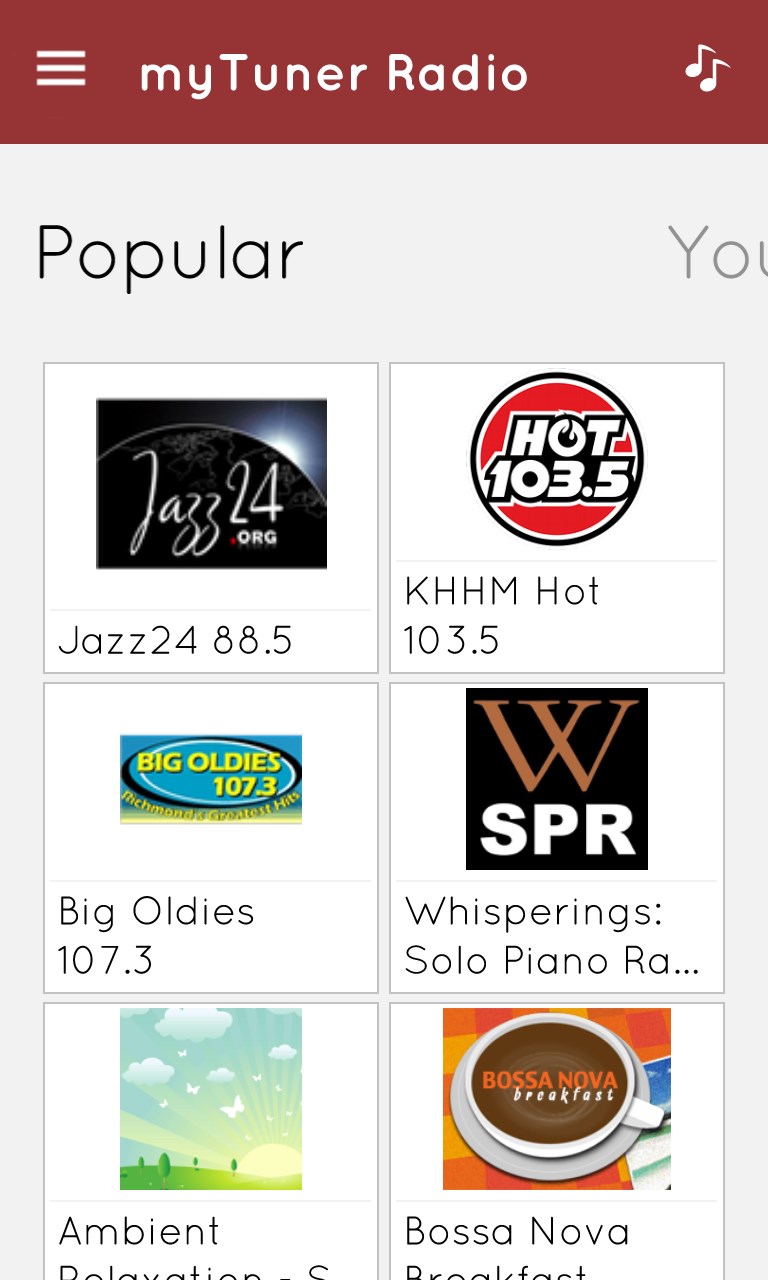Switch to the Popular section
768x1280 pixels.
[168, 252]
